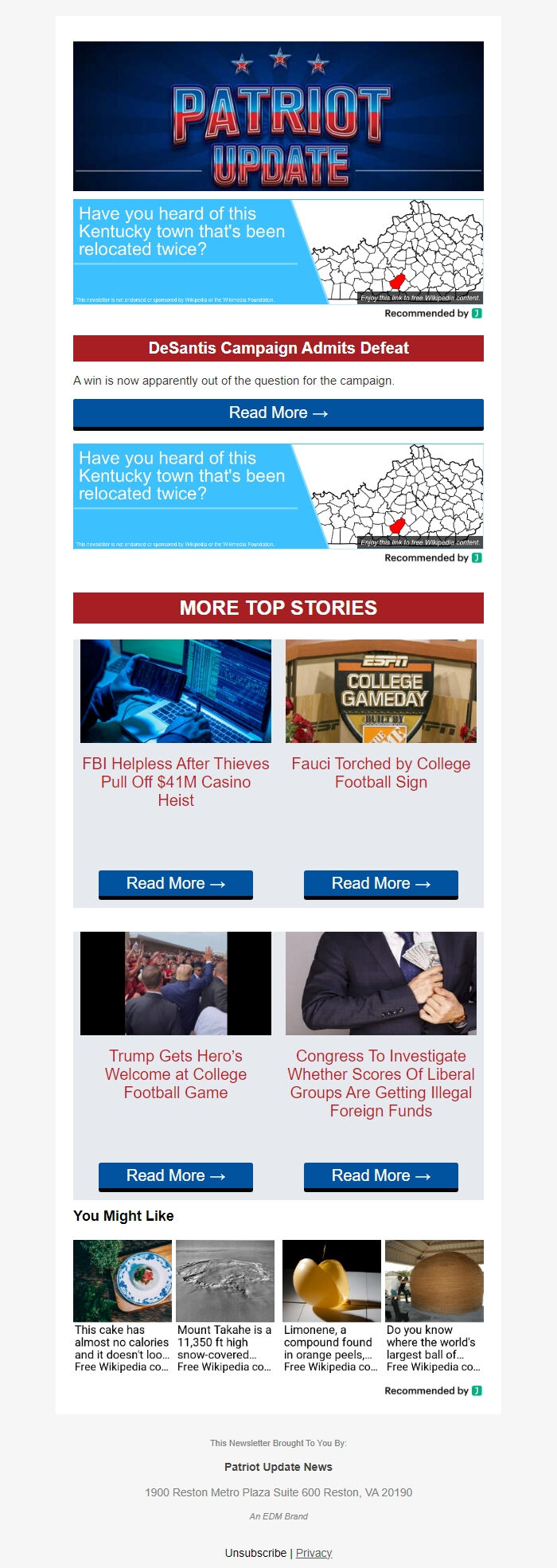Image resolution: width=557 pixels, height=1568 pixels.
Task: Open the world's largest ball recommendation
Action: 434,1306
